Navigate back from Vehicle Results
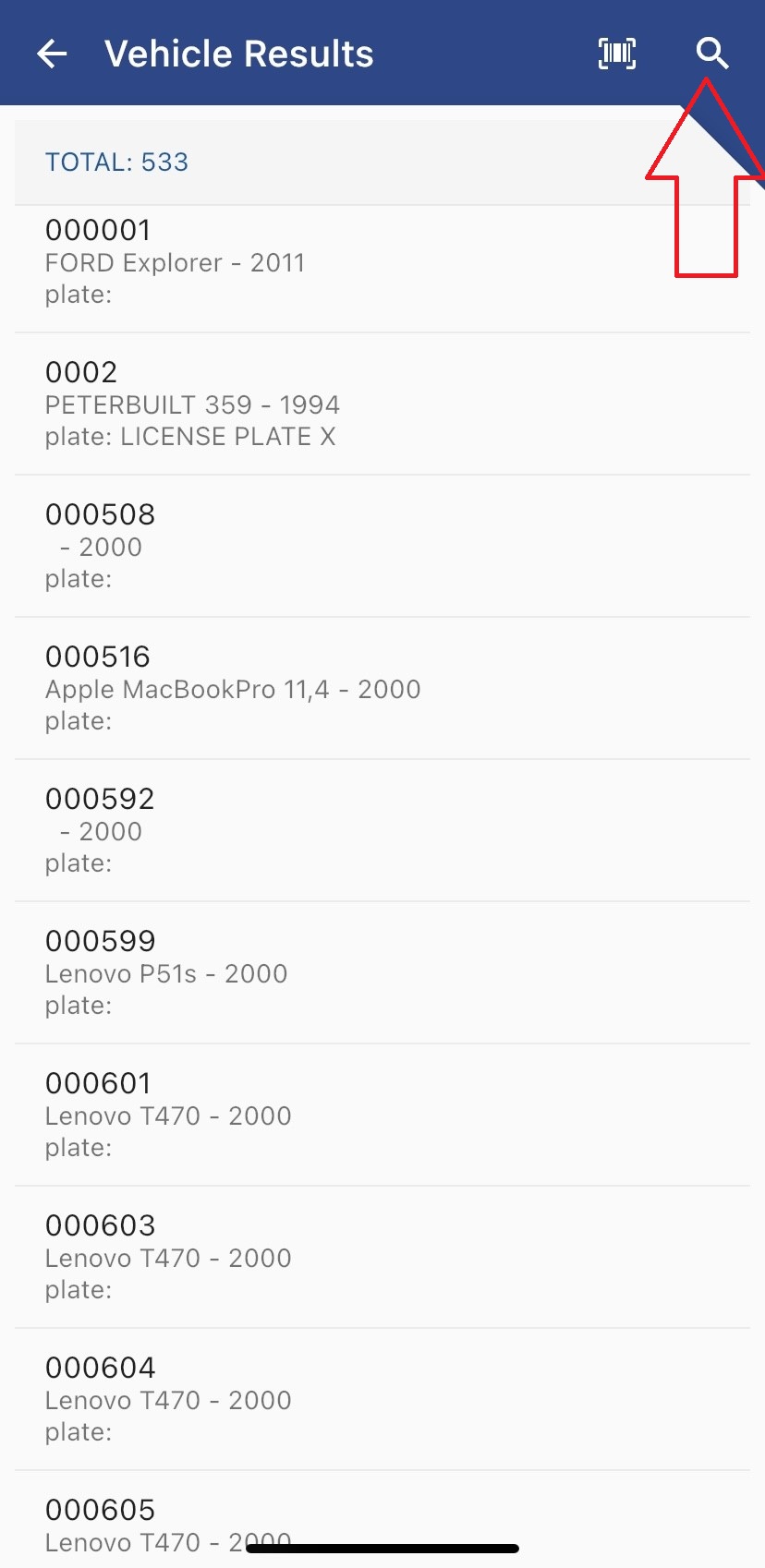Image resolution: width=765 pixels, height=1568 pixels. point(51,53)
